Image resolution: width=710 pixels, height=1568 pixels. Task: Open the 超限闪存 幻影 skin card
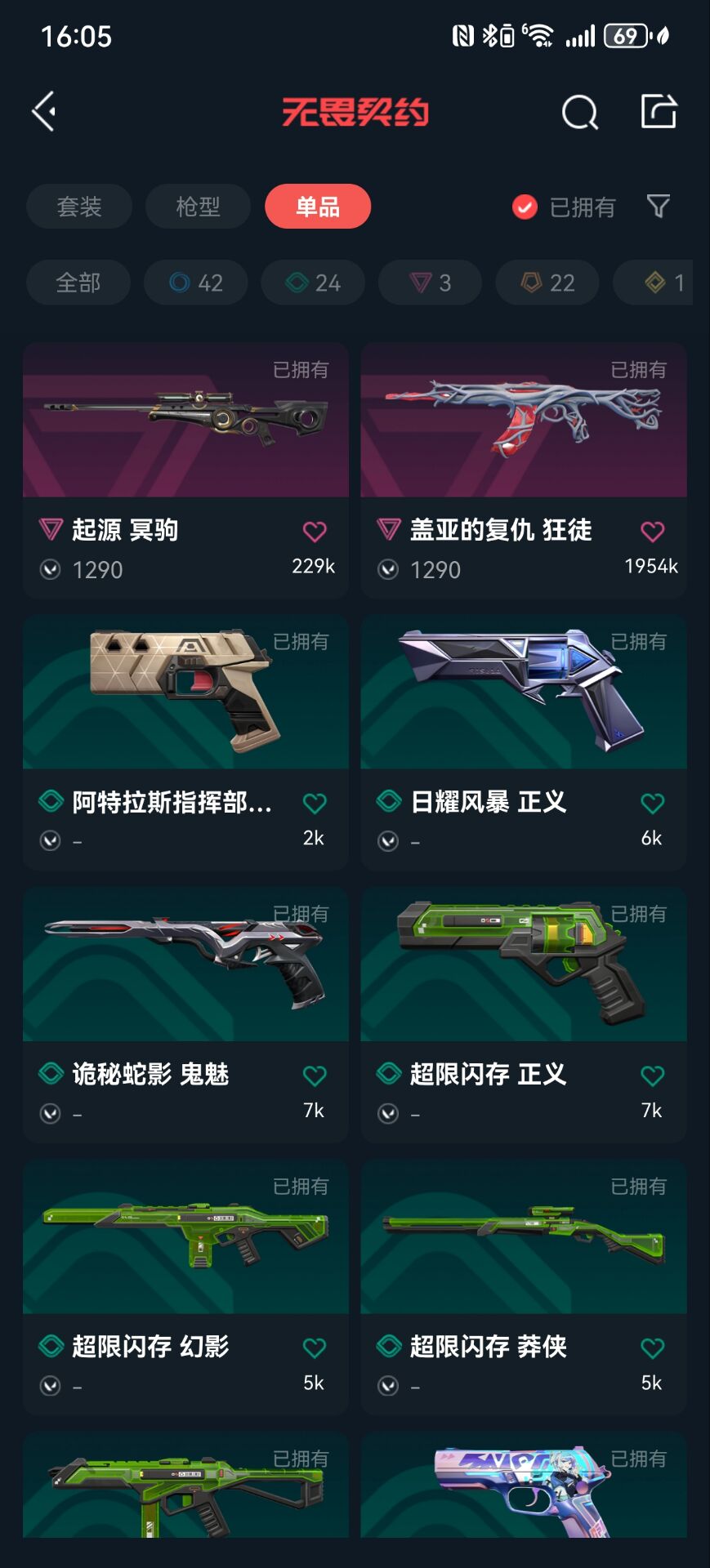pos(185,1286)
